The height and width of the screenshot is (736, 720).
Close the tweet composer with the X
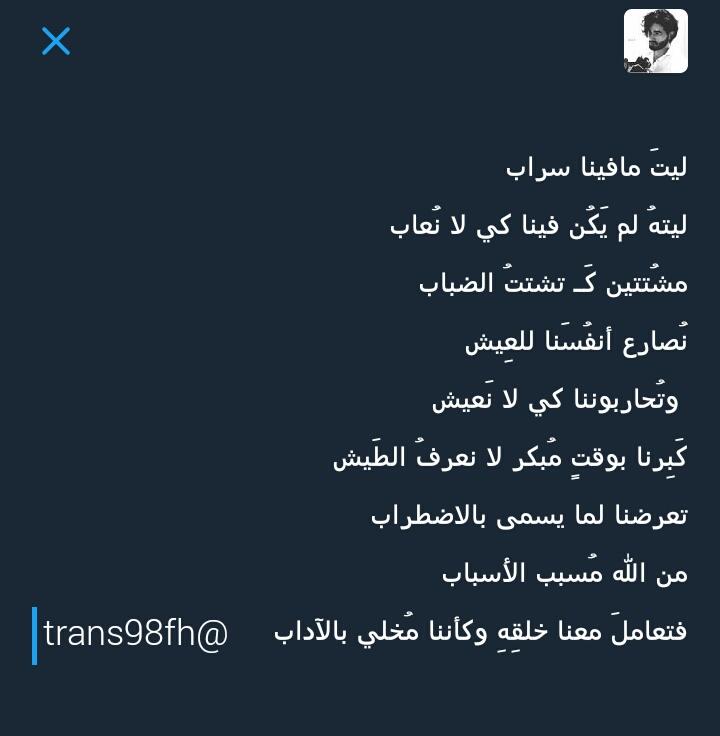pos(56,41)
